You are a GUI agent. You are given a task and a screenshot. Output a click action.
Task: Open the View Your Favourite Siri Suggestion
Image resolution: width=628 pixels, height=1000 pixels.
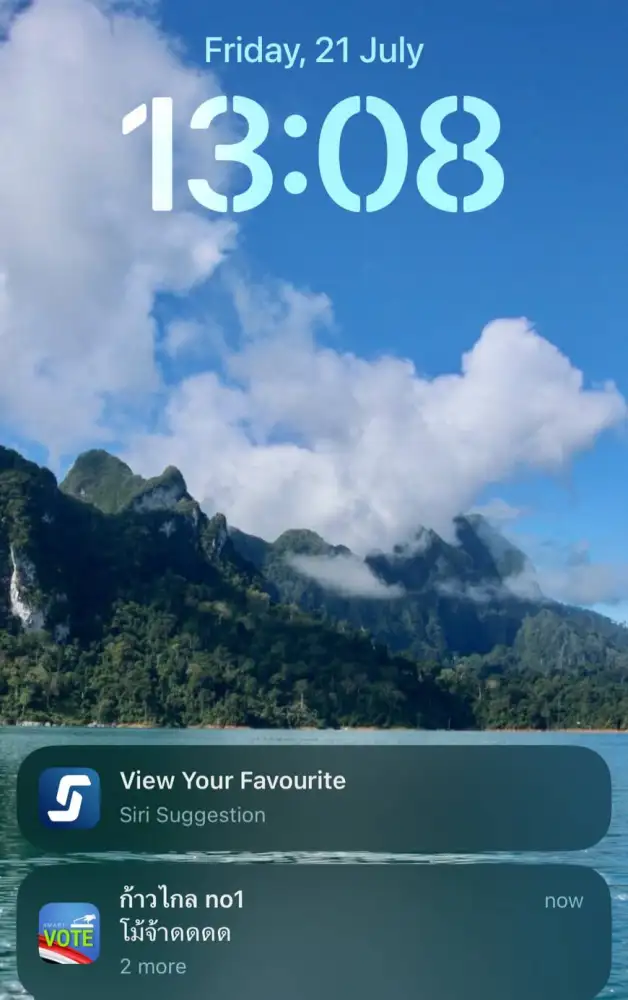tap(314, 798)
